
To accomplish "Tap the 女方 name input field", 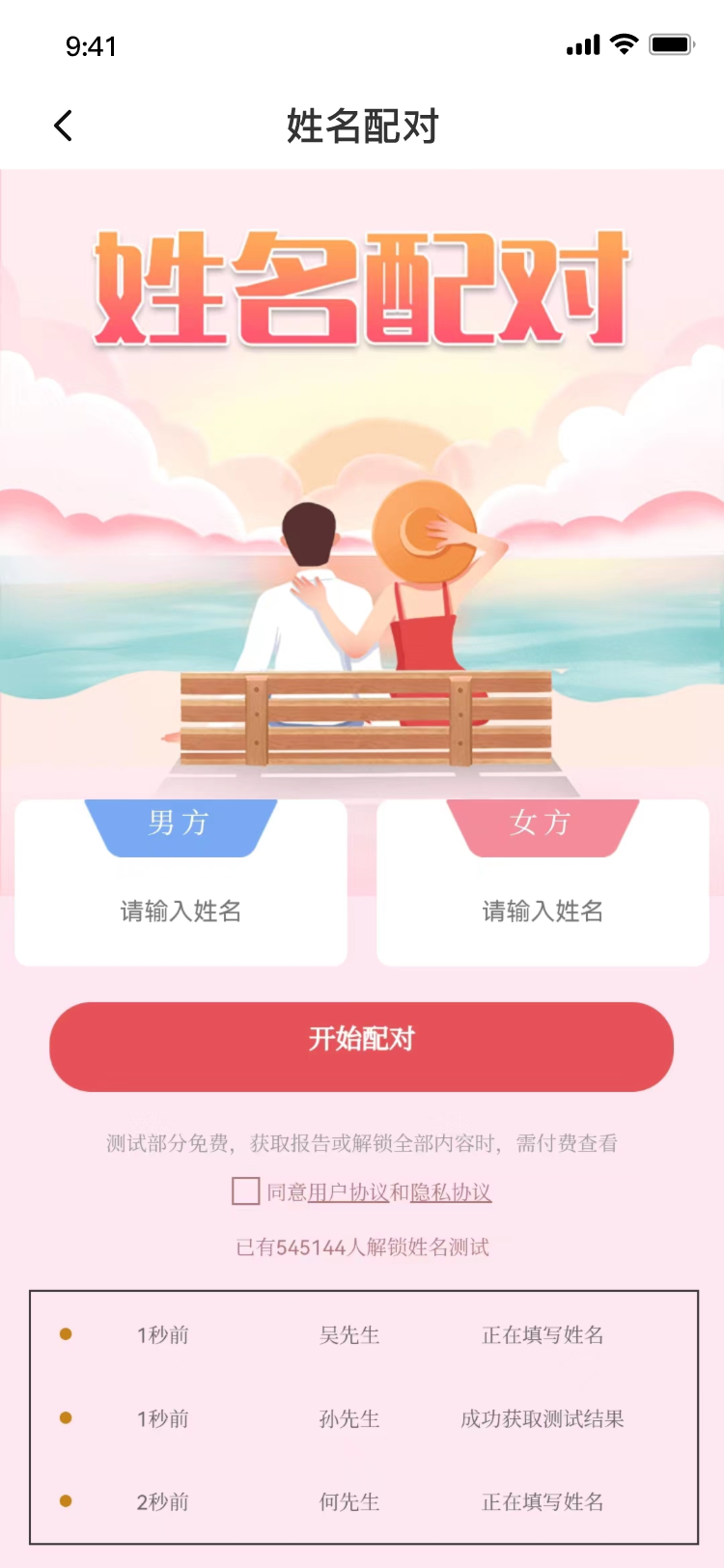I will point(543,910).
